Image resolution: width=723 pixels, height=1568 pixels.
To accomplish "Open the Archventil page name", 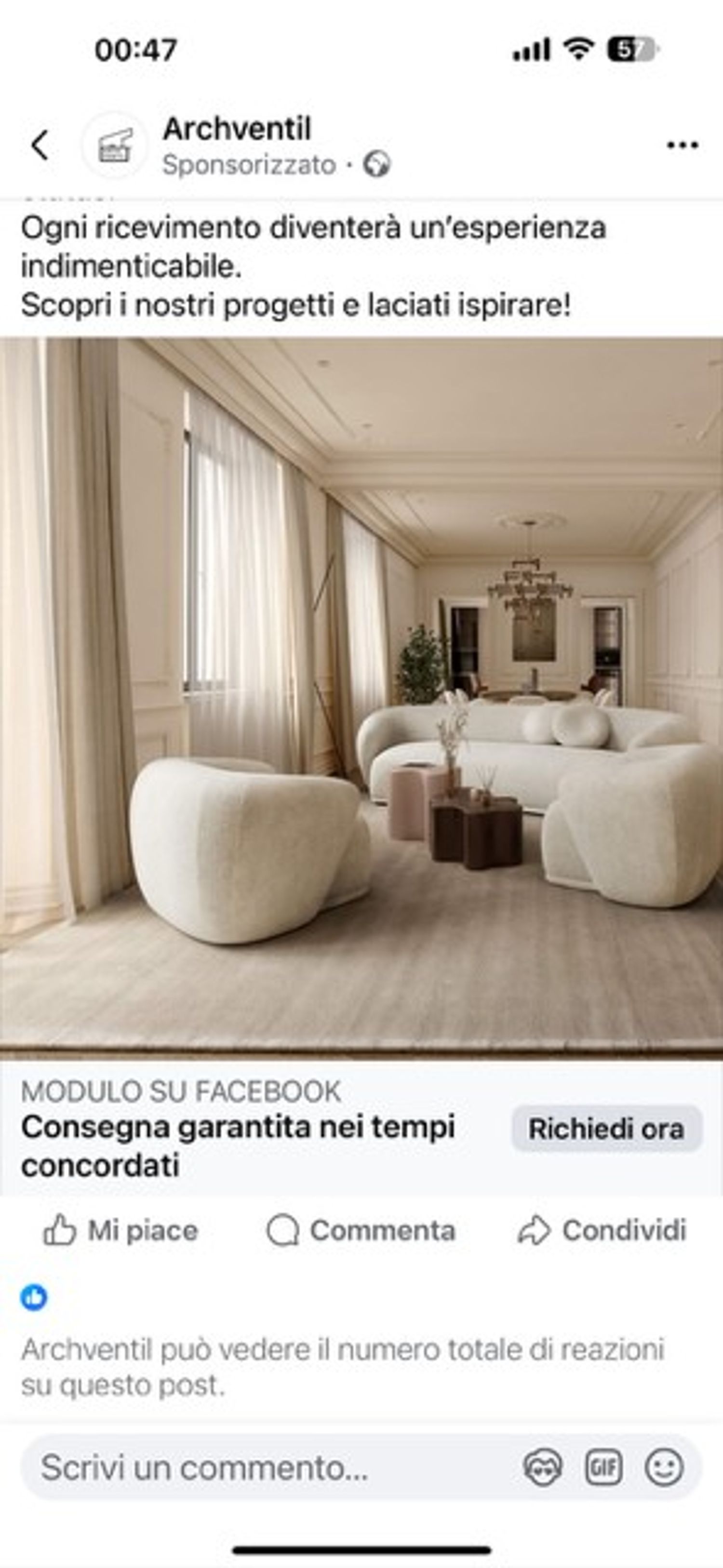I will tap(237, 129).
